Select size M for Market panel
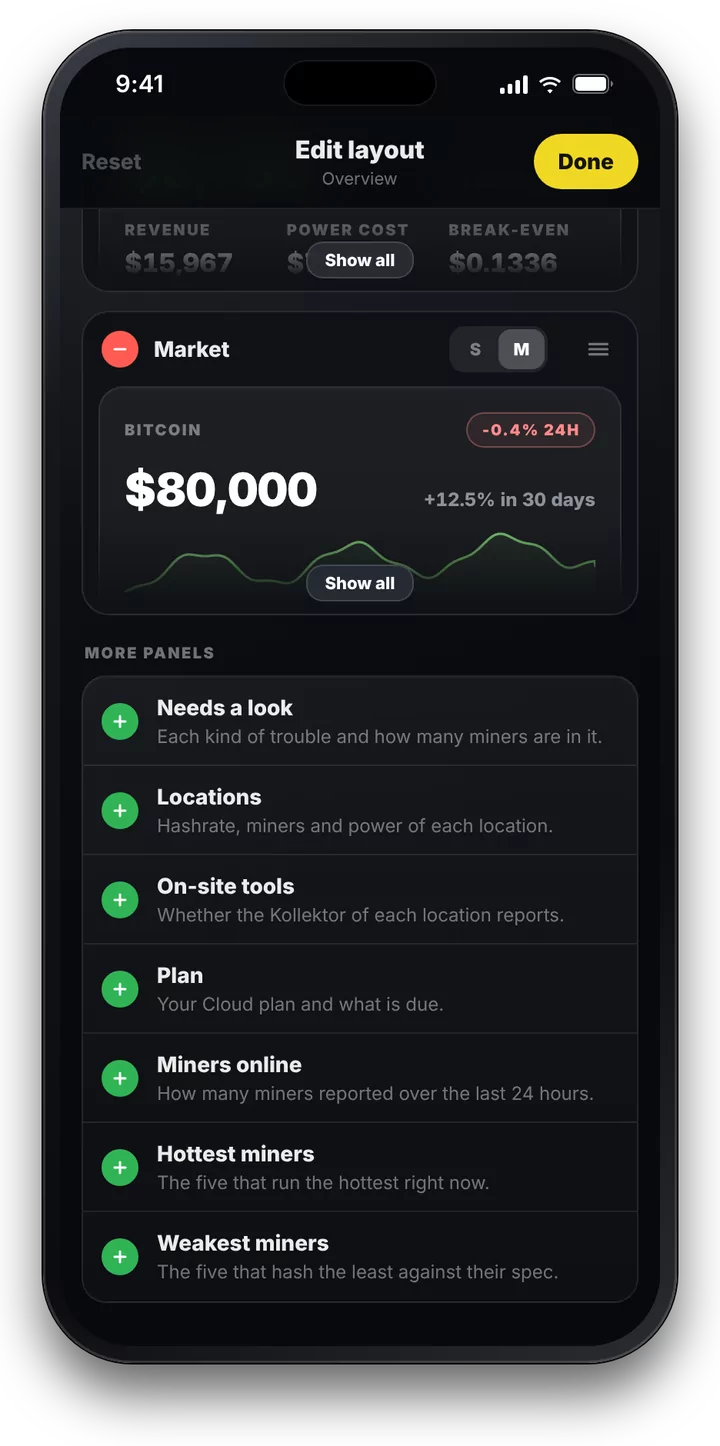The image size is (720, 1446). [521, 349]
